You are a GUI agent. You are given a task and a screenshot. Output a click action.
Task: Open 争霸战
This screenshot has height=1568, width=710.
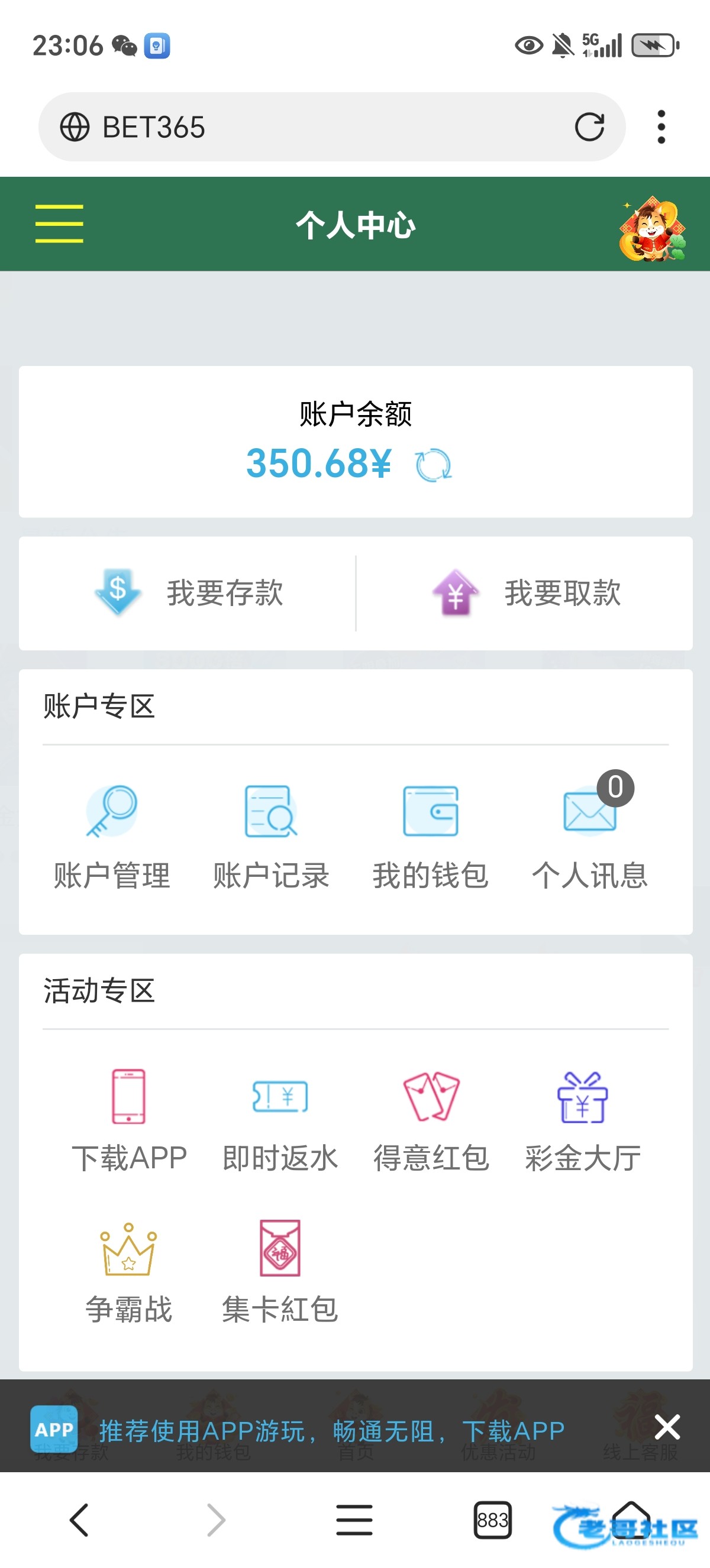click(128, 1272)
